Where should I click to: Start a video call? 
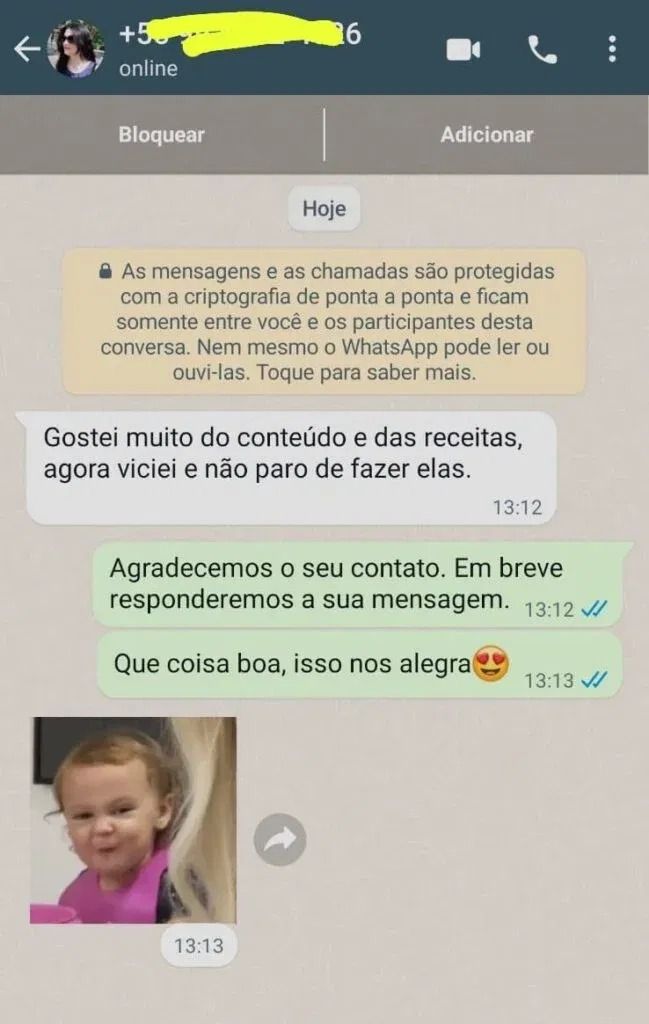pyautogui.click(x=463, y=49)
